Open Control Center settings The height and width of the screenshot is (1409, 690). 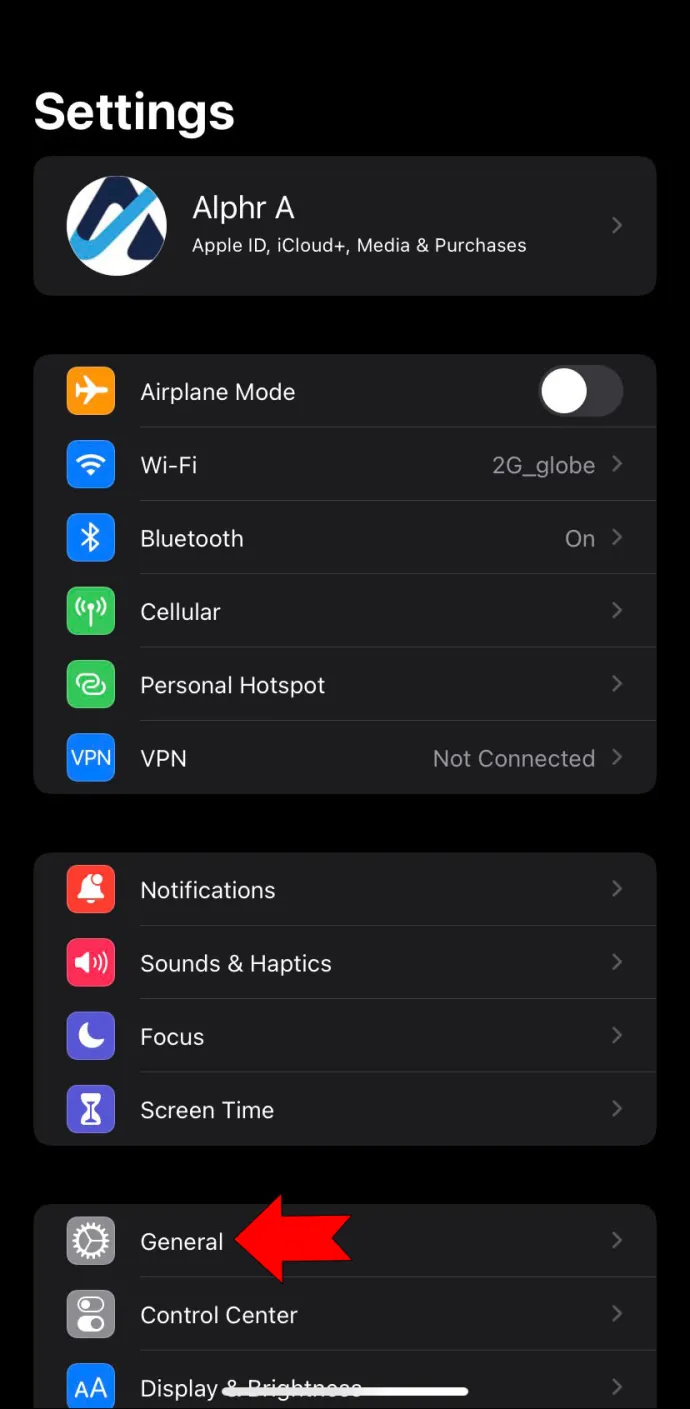(x=345, y=1314)
